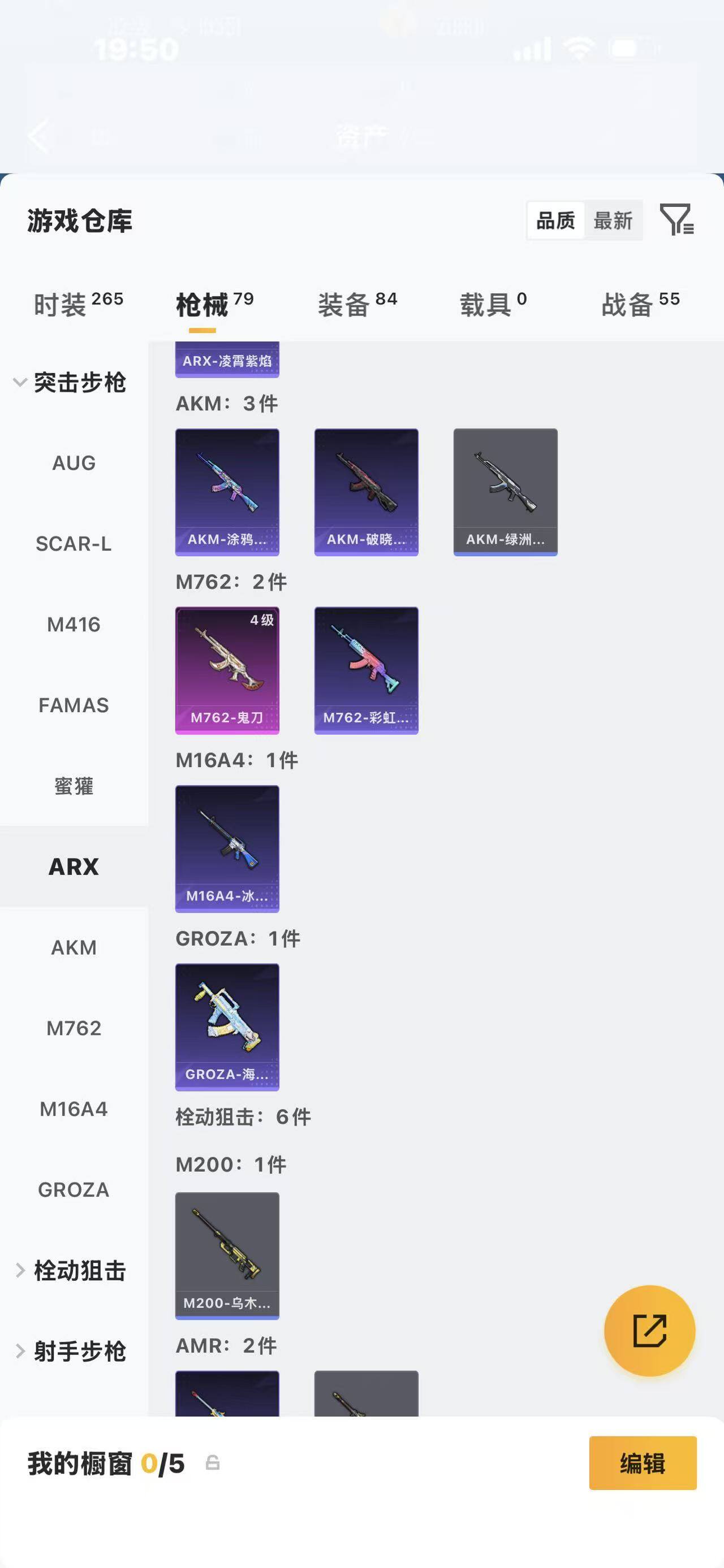Open the AKM-涂鸦 skin tile

click(227, 492)
